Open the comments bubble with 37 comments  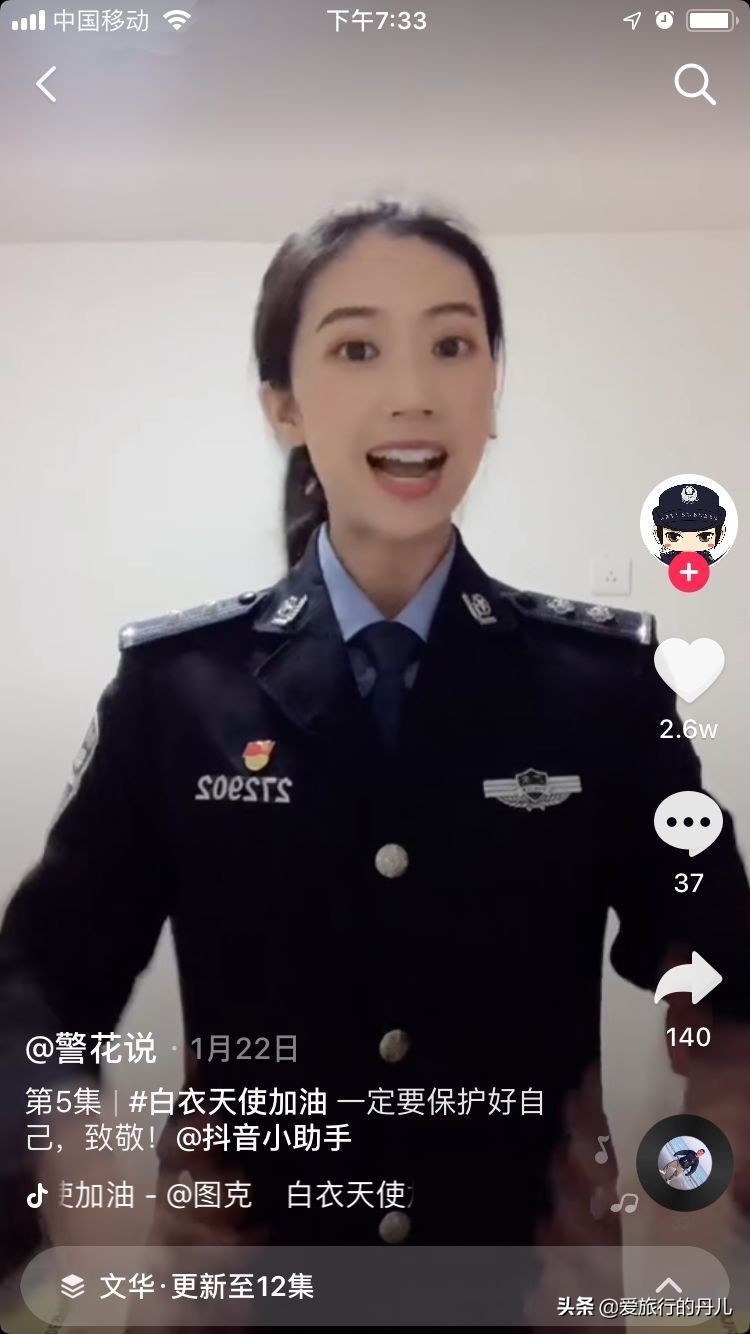coord(688,824)
